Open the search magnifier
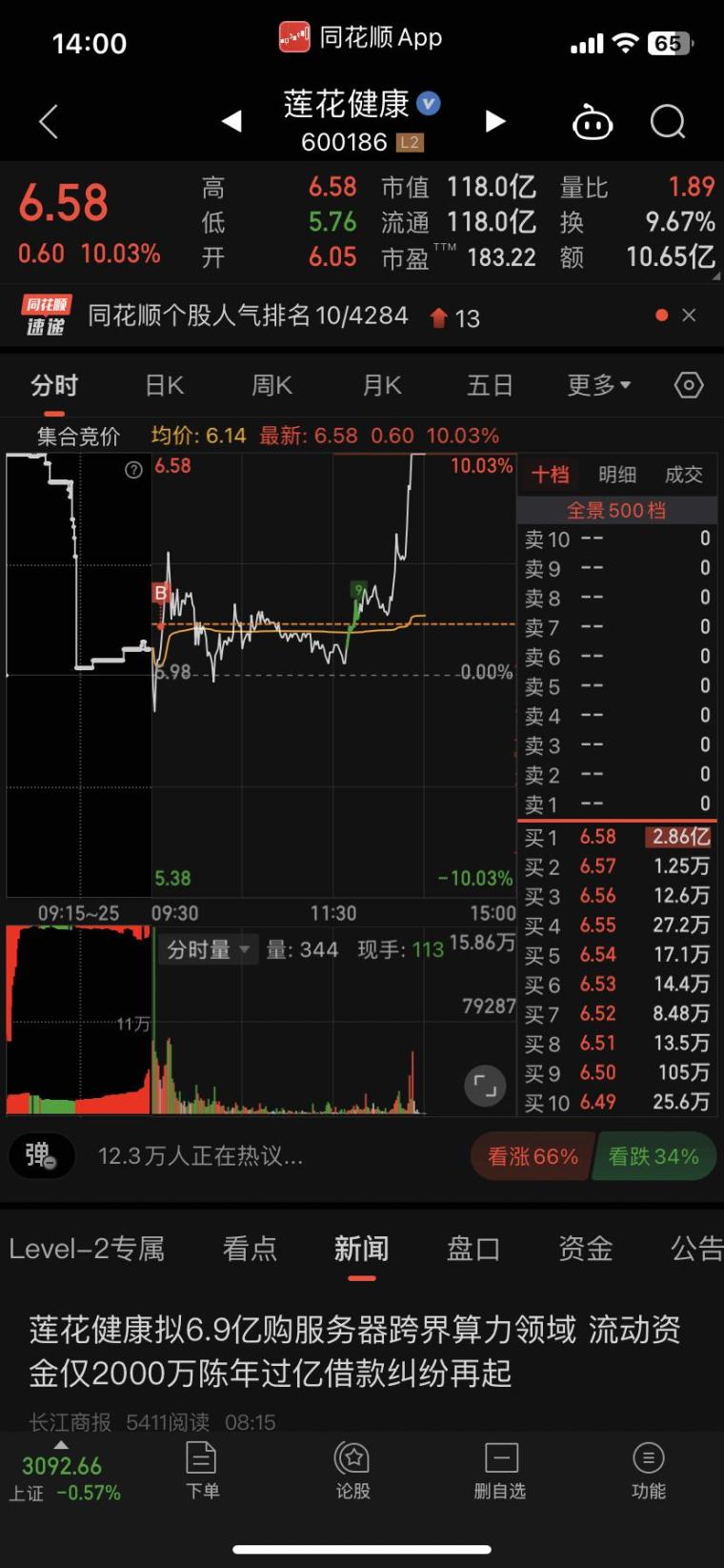Image resolution: width=724 pixels, height=1568 pixels. 667,121
